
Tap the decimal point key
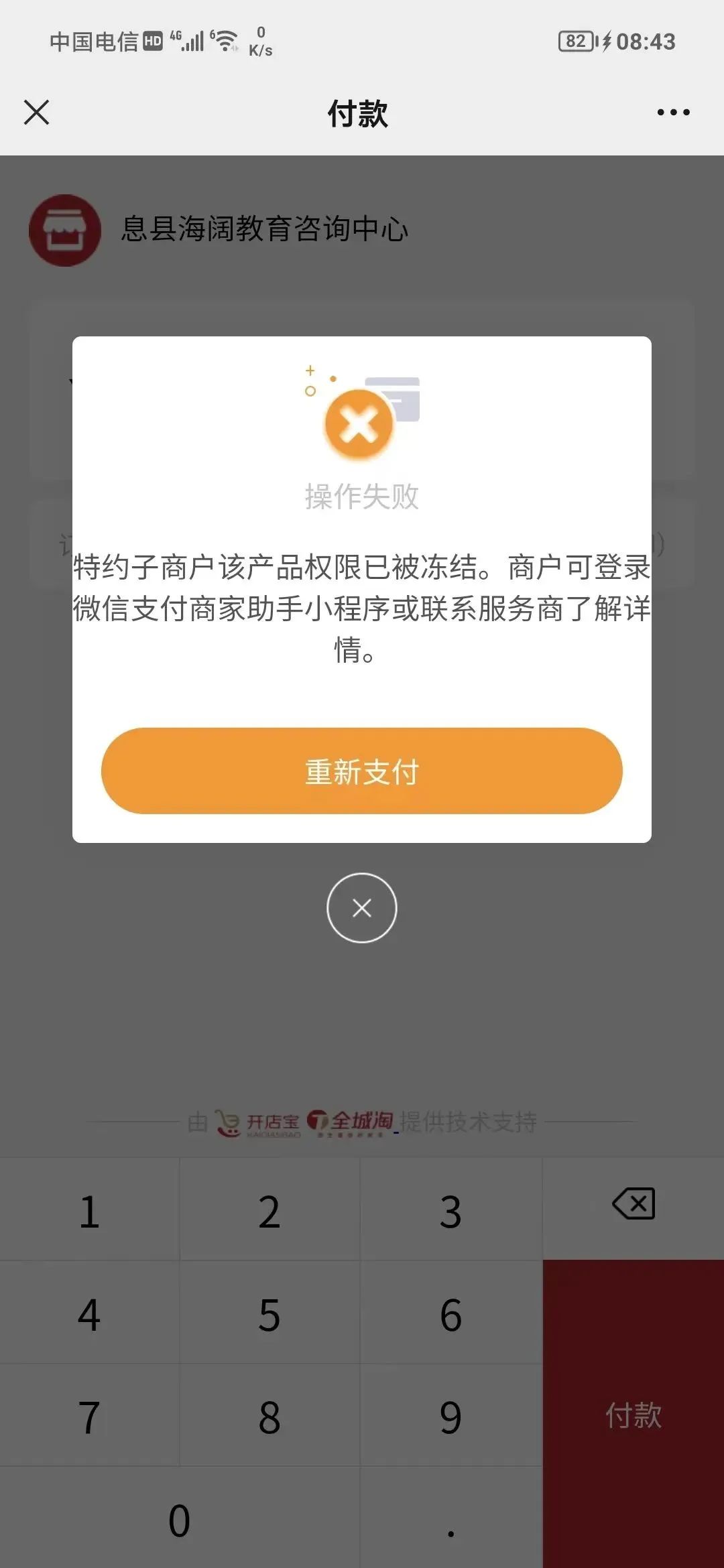[x=450, y=1519]
